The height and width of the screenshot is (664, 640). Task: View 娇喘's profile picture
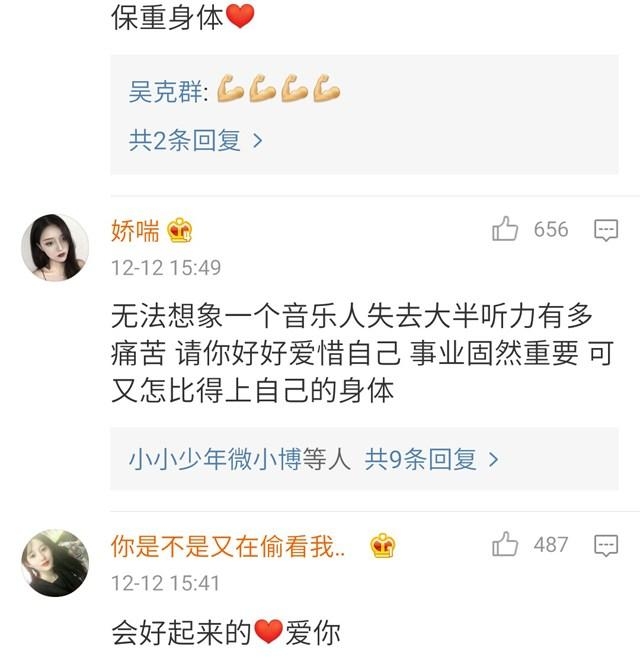(x=55, y=247)
